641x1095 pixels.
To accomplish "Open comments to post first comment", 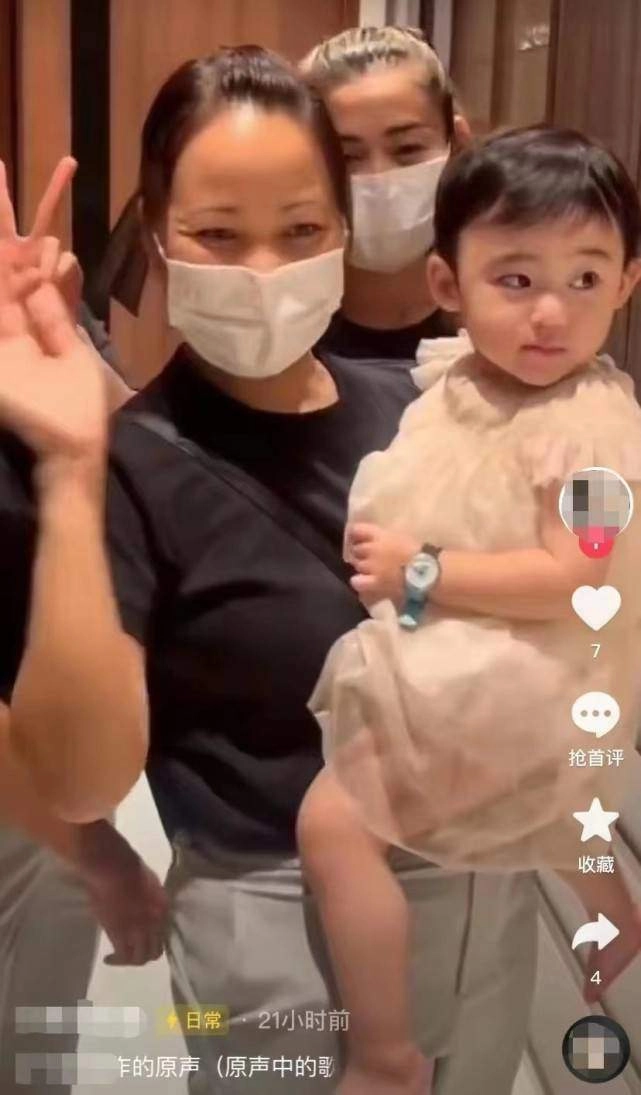I will point(595,715).
